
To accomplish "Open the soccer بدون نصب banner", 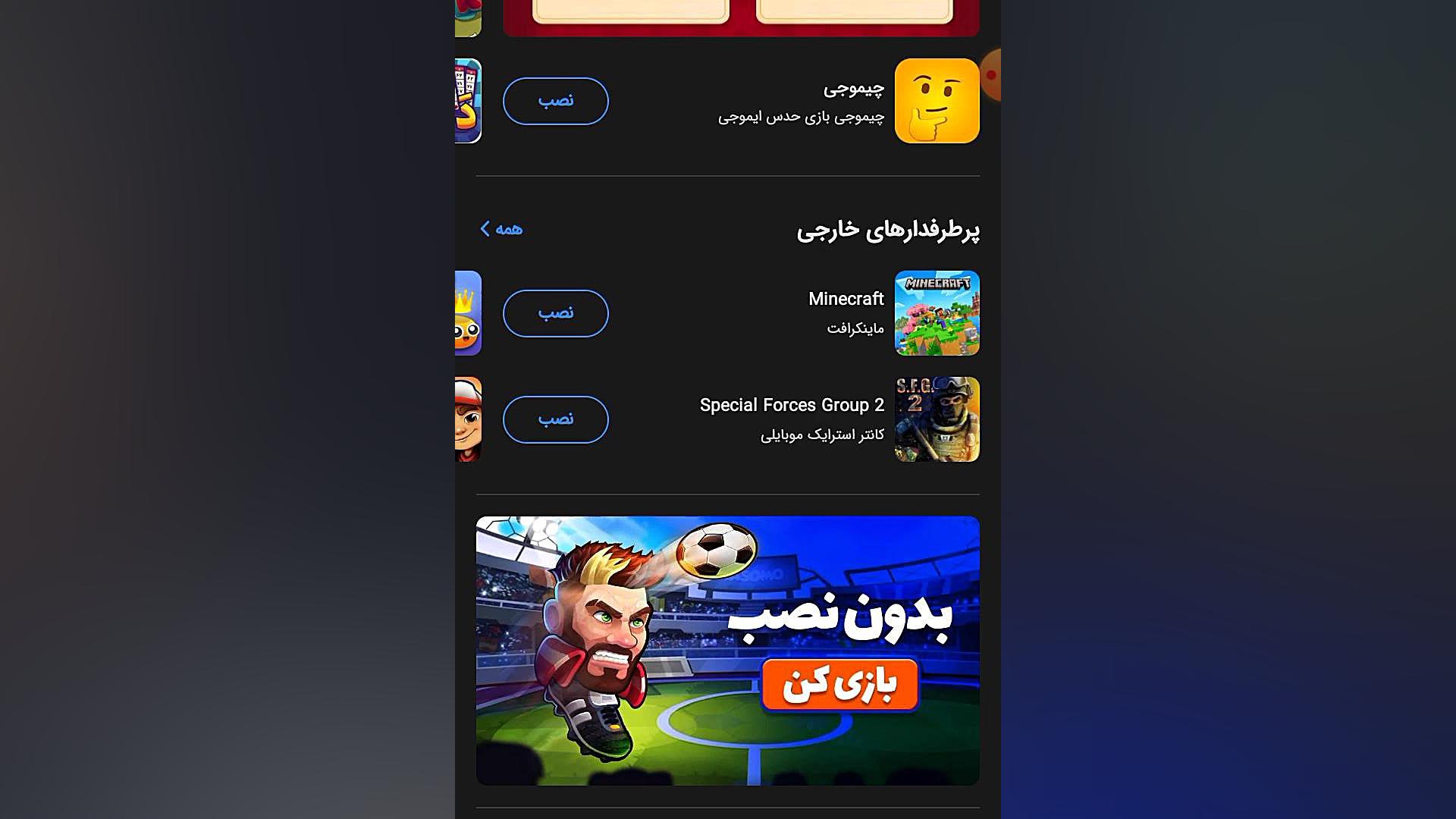I will [726, 650].
